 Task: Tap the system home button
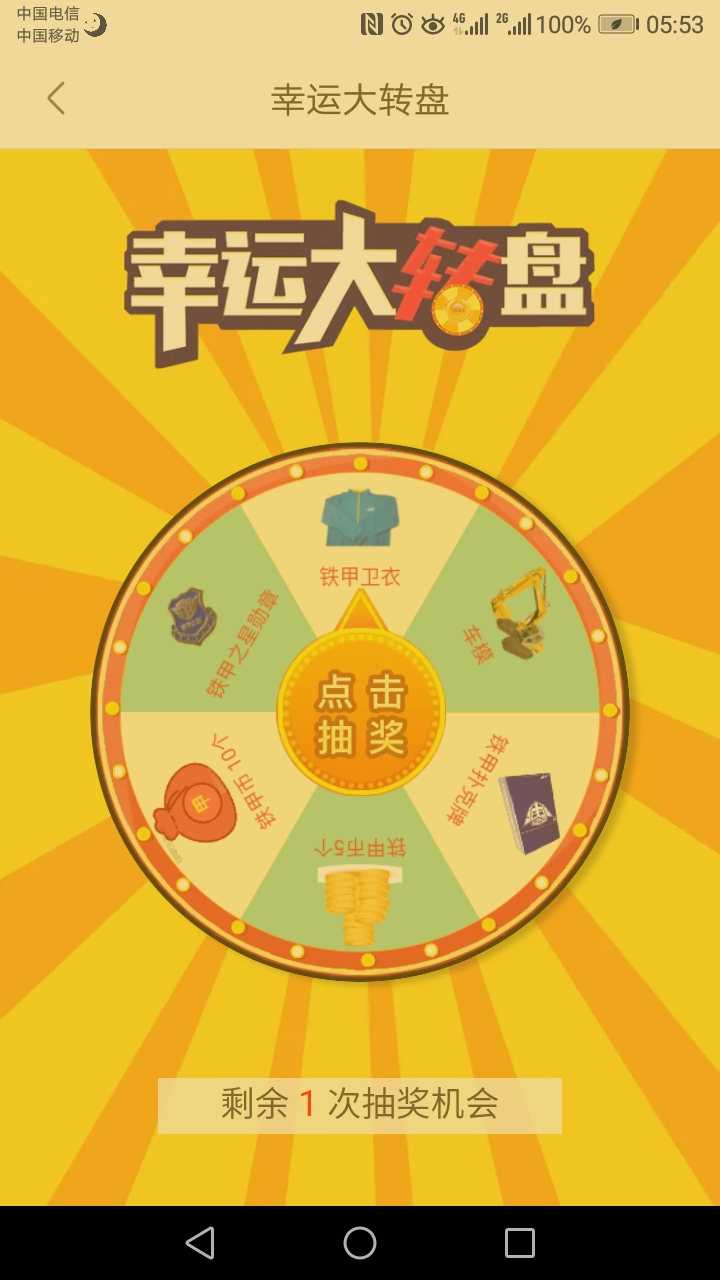click(360, 1243)
